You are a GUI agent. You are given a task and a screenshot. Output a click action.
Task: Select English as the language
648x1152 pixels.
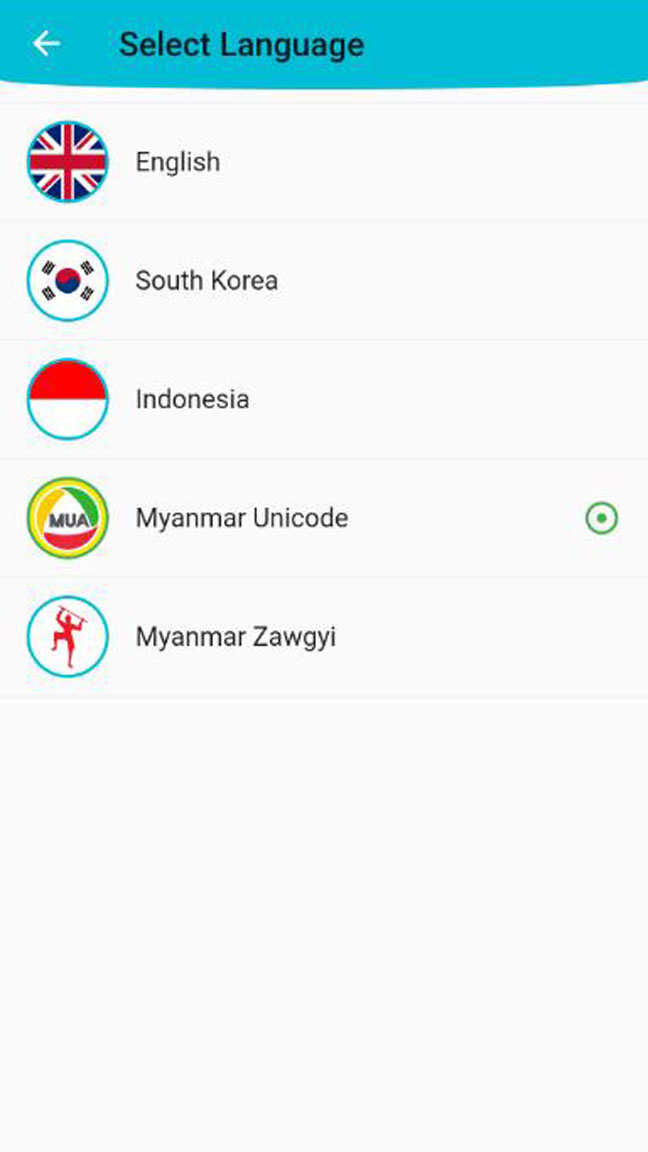tap(324, 162)
